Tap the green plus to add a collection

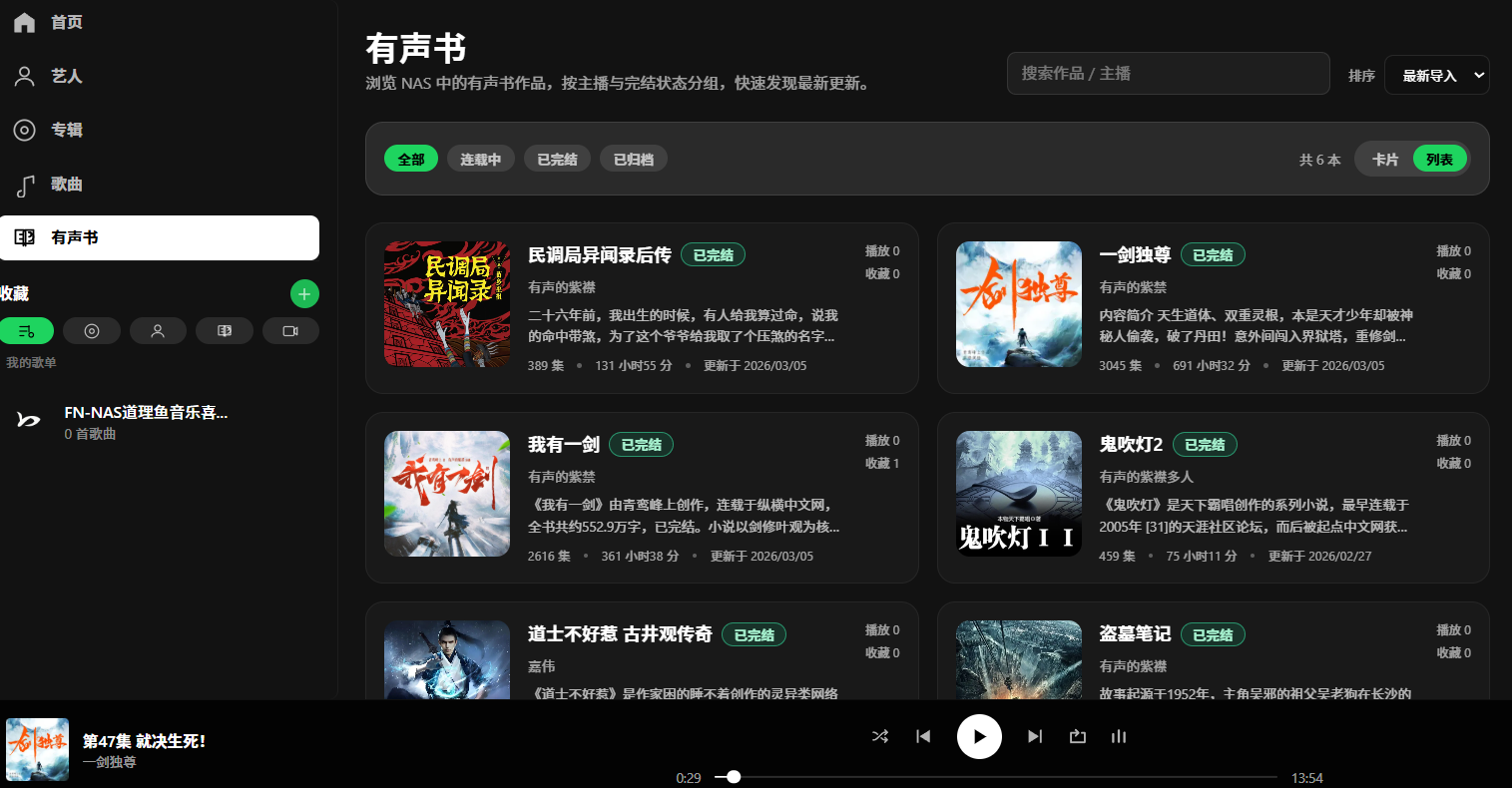[x=304, y=293]
